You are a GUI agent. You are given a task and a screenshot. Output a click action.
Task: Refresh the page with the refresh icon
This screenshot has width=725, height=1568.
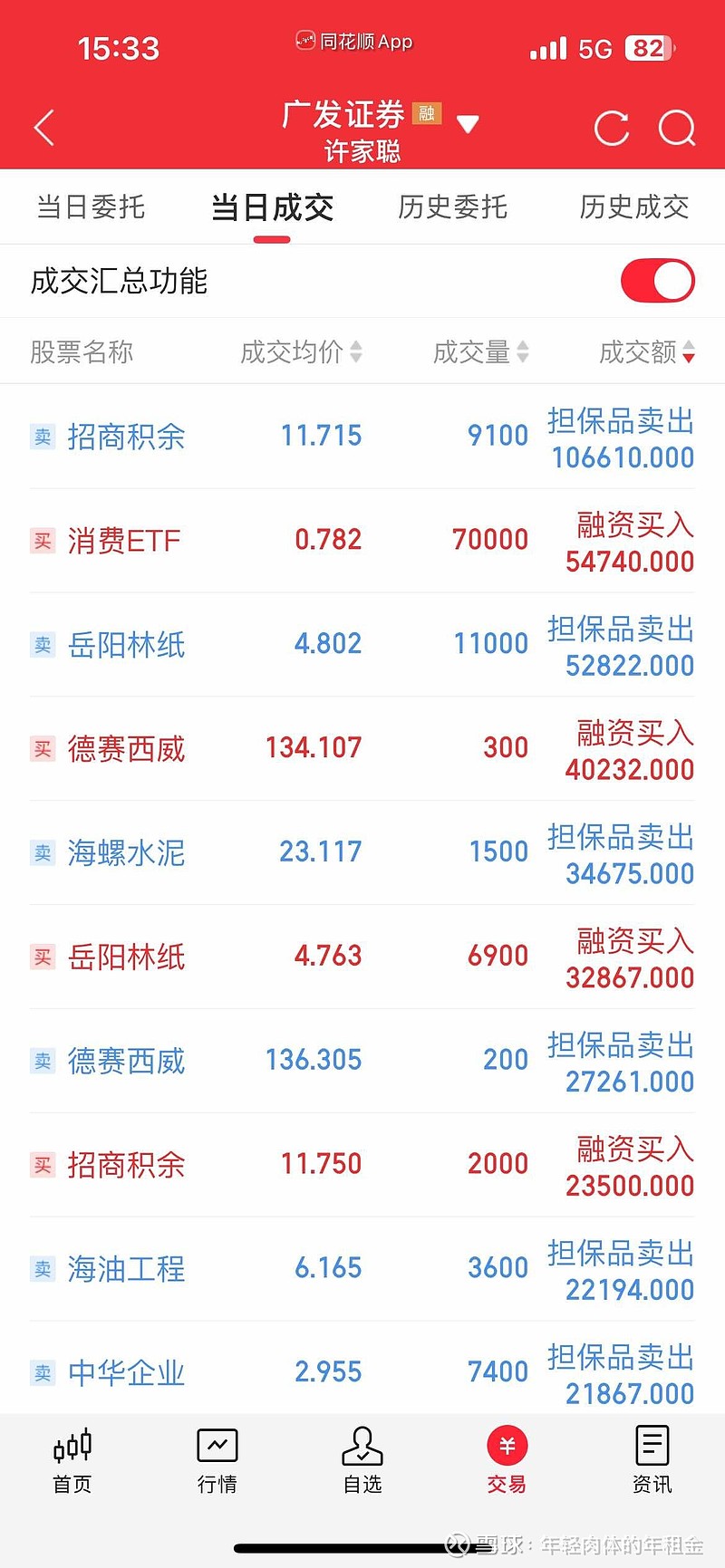click(x=612, y=128)
